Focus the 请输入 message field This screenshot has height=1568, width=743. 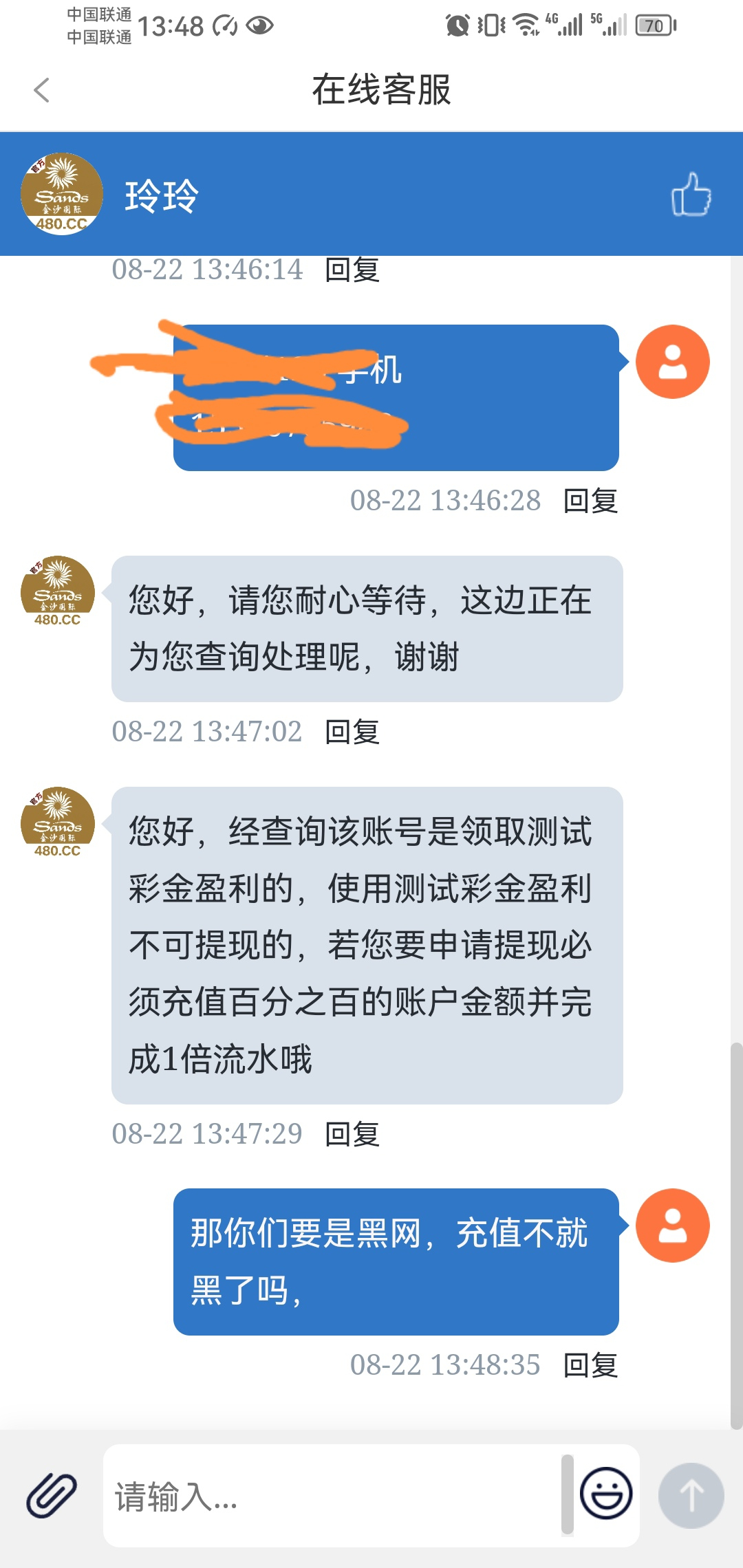coord(330,1496)
